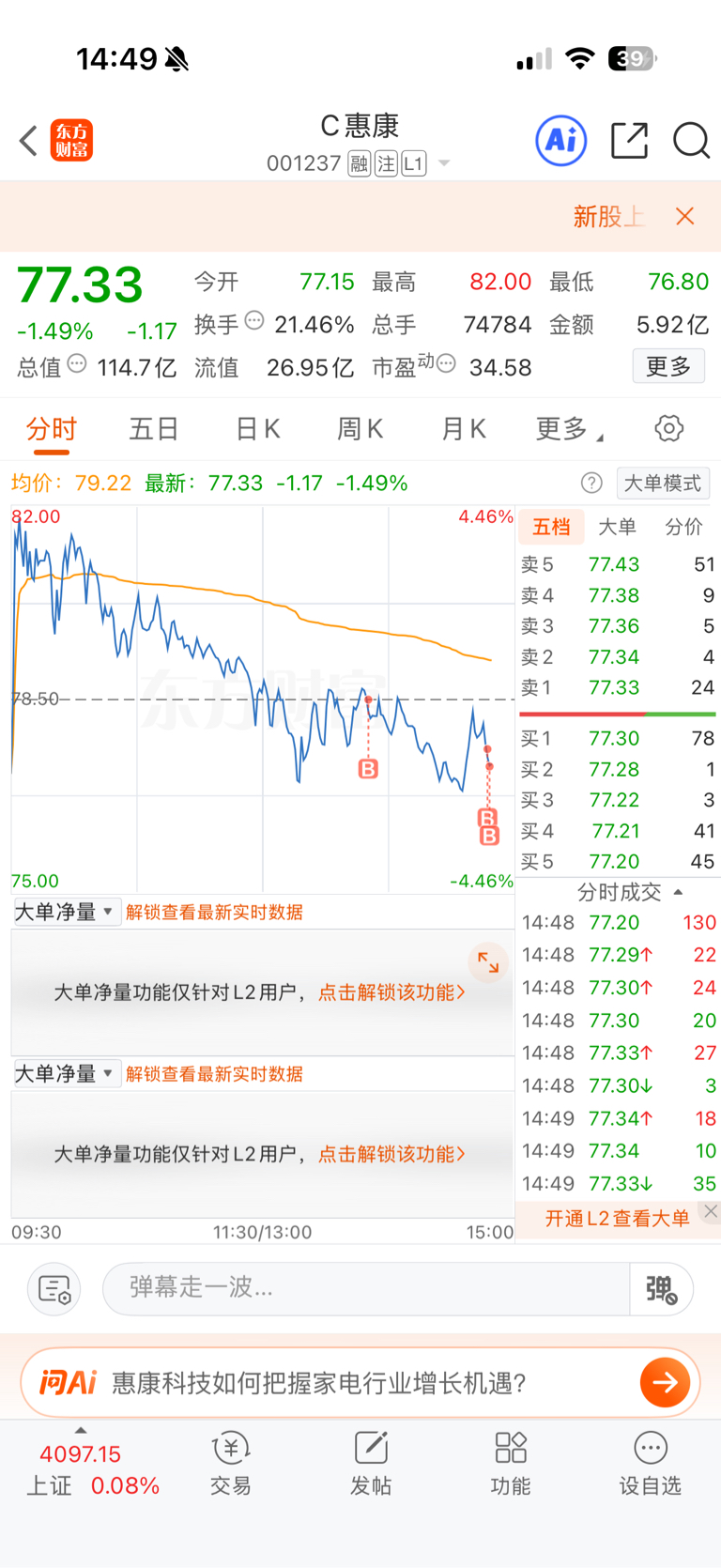Switch order panel to 大单 tab
Viewport: 721px width, 1568px height.
coord(617,527)
